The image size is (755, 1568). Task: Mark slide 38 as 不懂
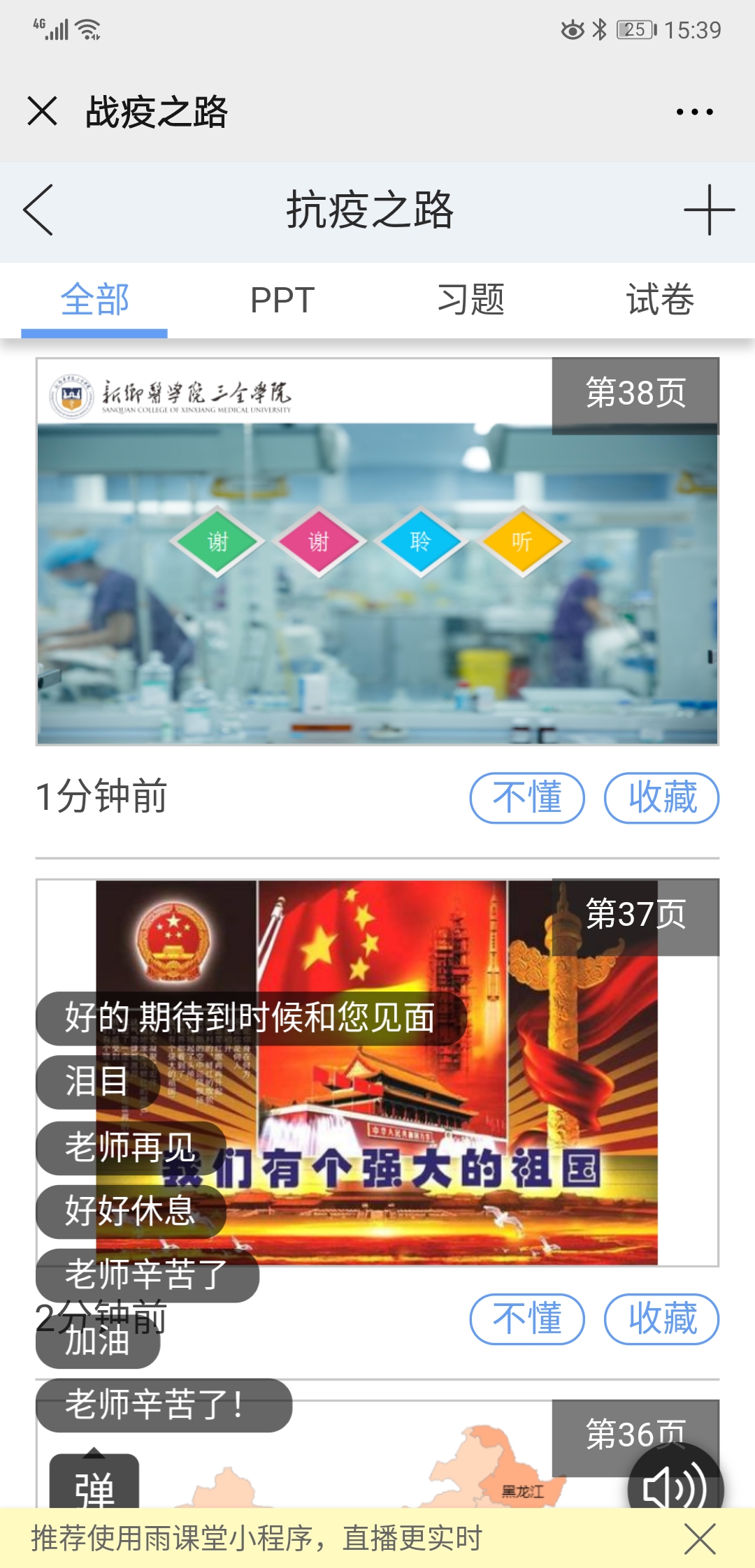[527, 798]
